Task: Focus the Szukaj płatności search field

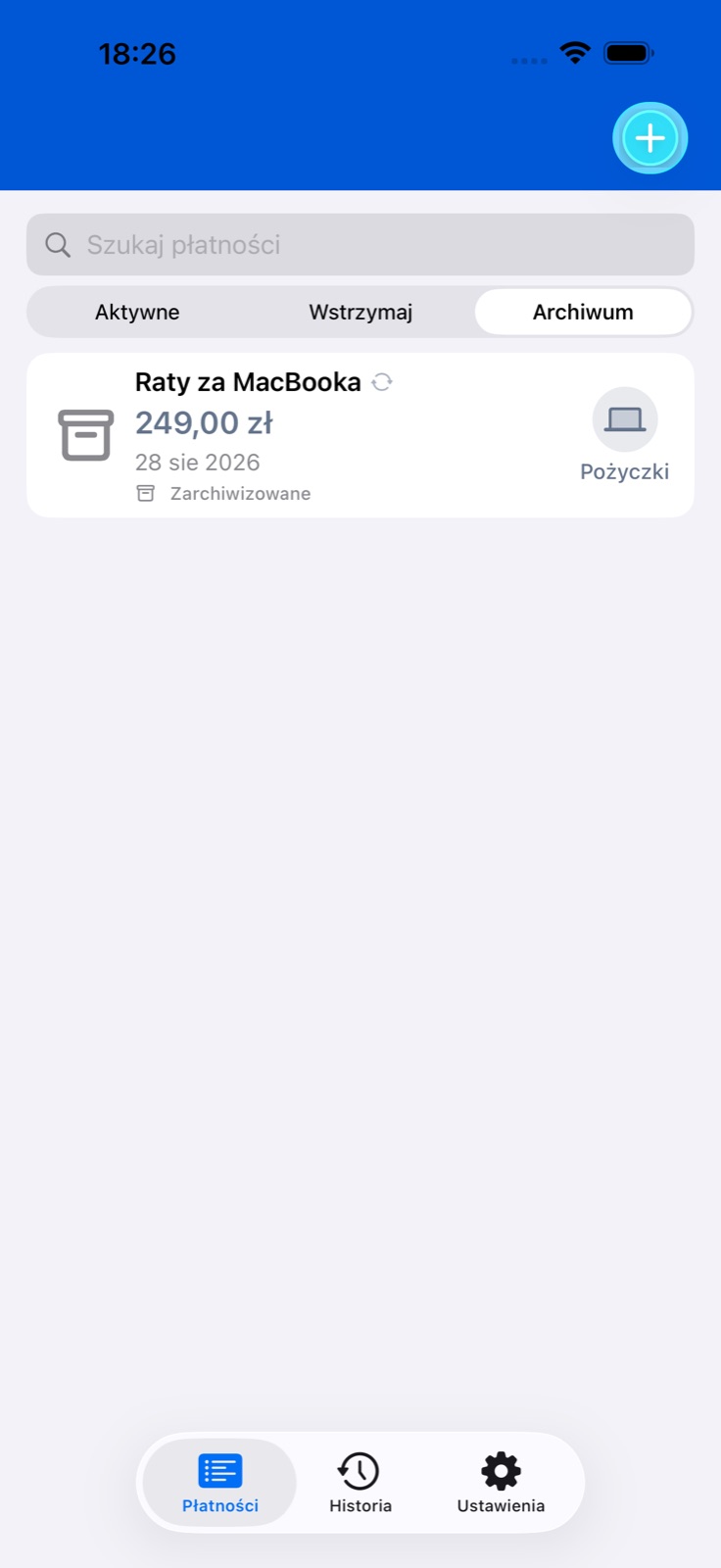Action: (x=360, y=245)
